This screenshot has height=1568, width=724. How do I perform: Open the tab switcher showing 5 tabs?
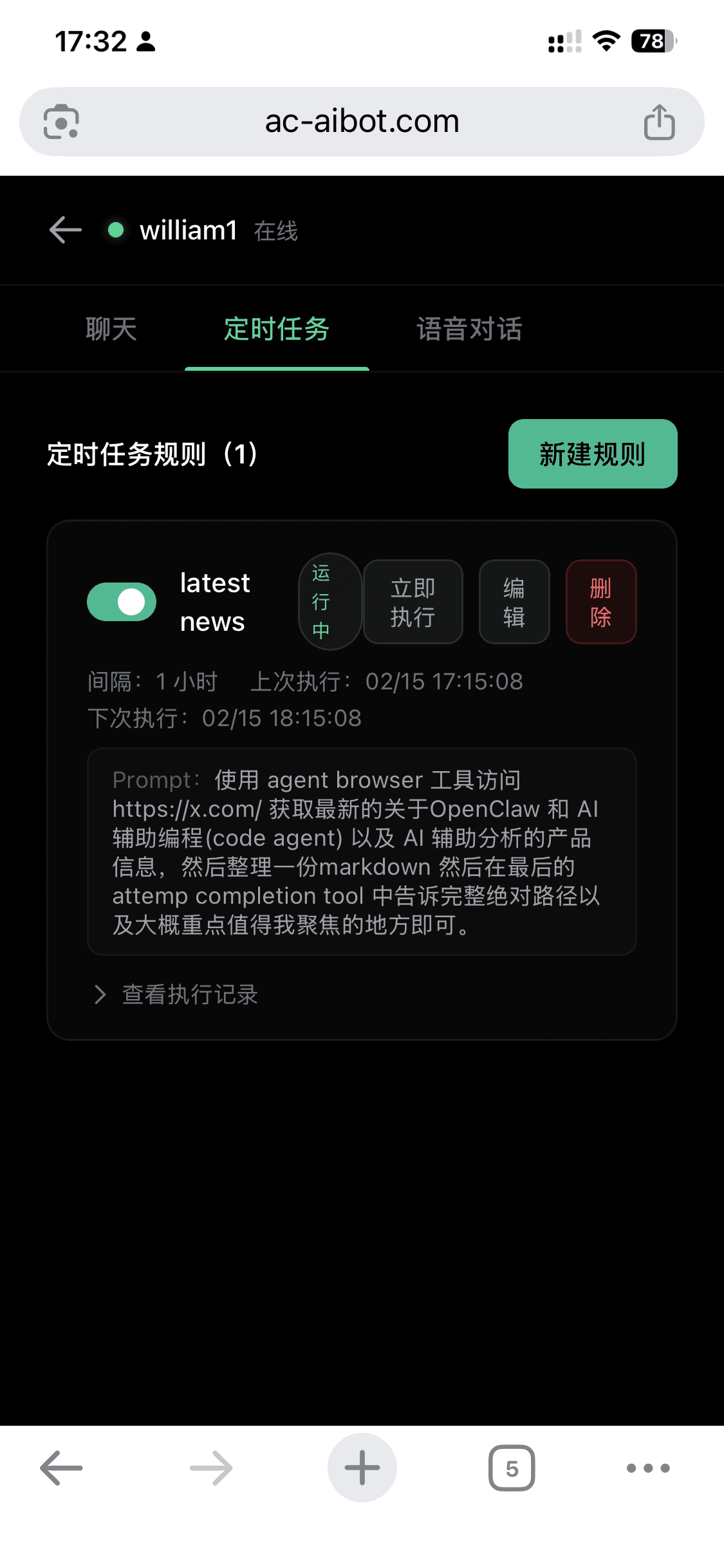[x=512, y=1468]
